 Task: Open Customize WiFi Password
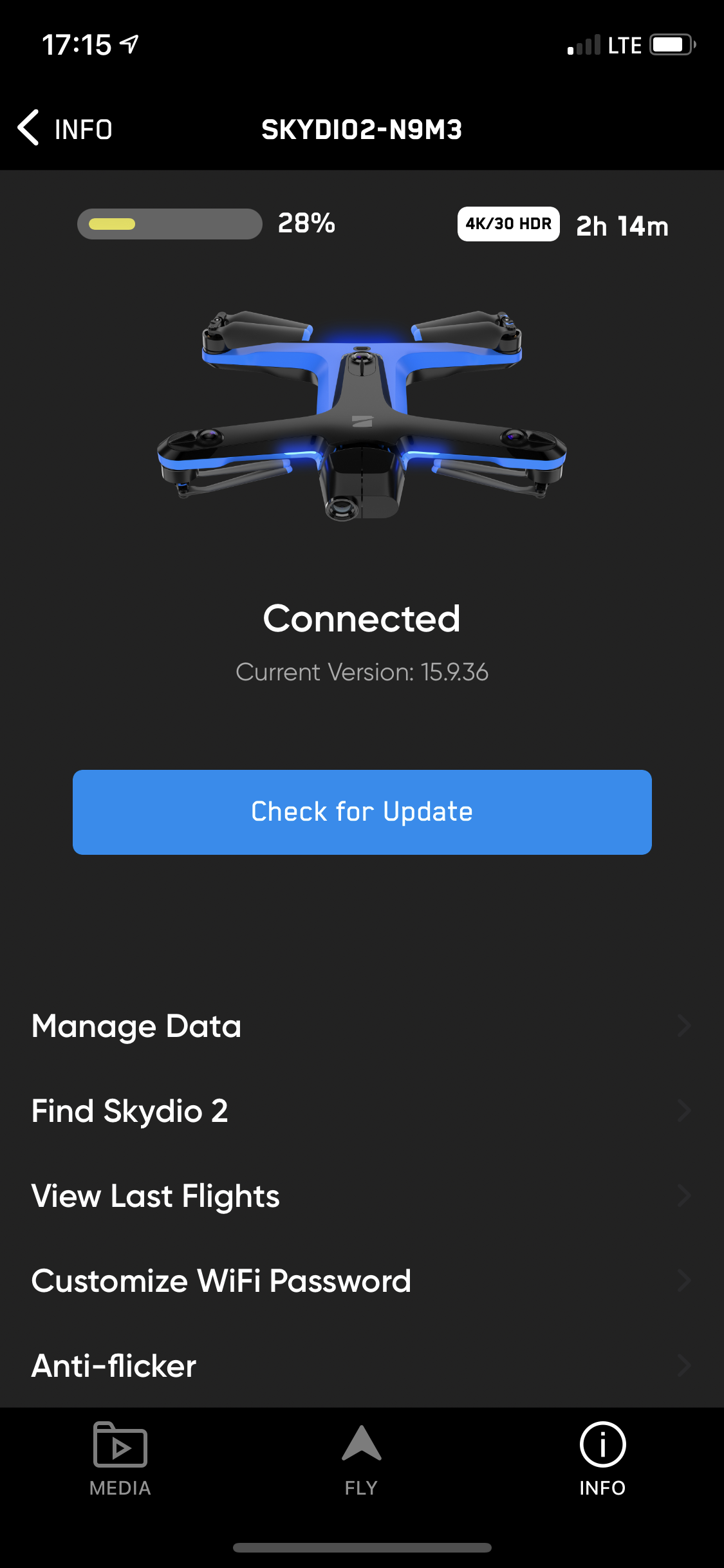coord(360,1281)
